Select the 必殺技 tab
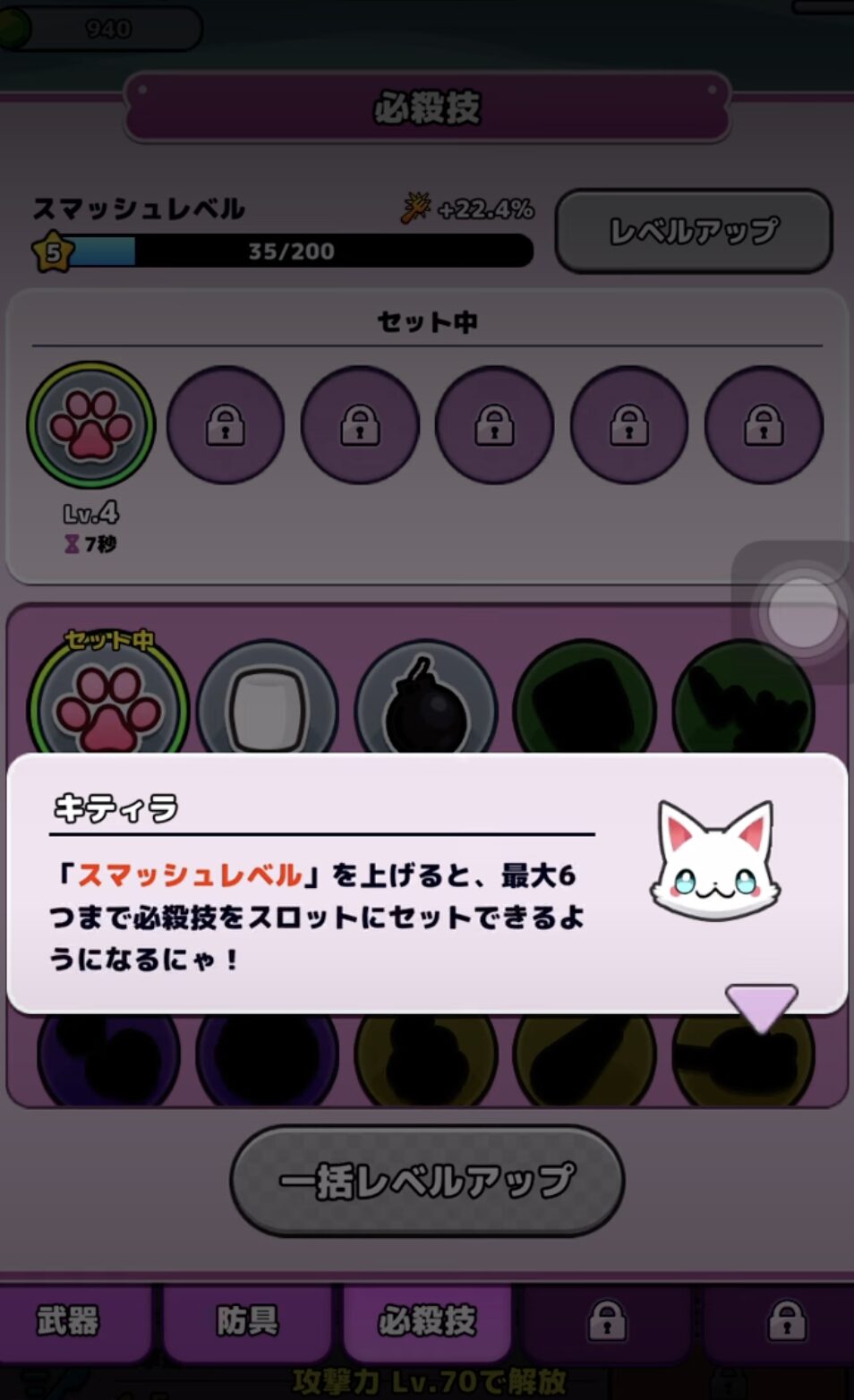 427,1320
